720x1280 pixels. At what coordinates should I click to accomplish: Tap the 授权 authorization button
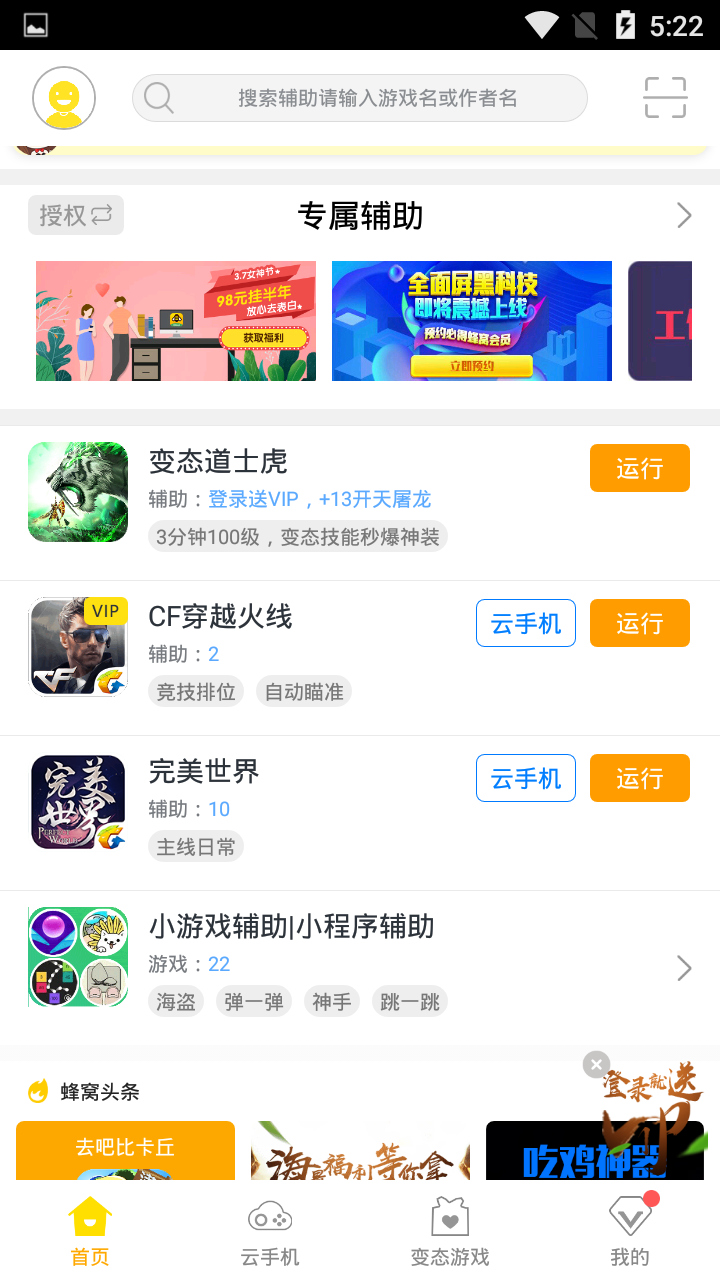76,215
